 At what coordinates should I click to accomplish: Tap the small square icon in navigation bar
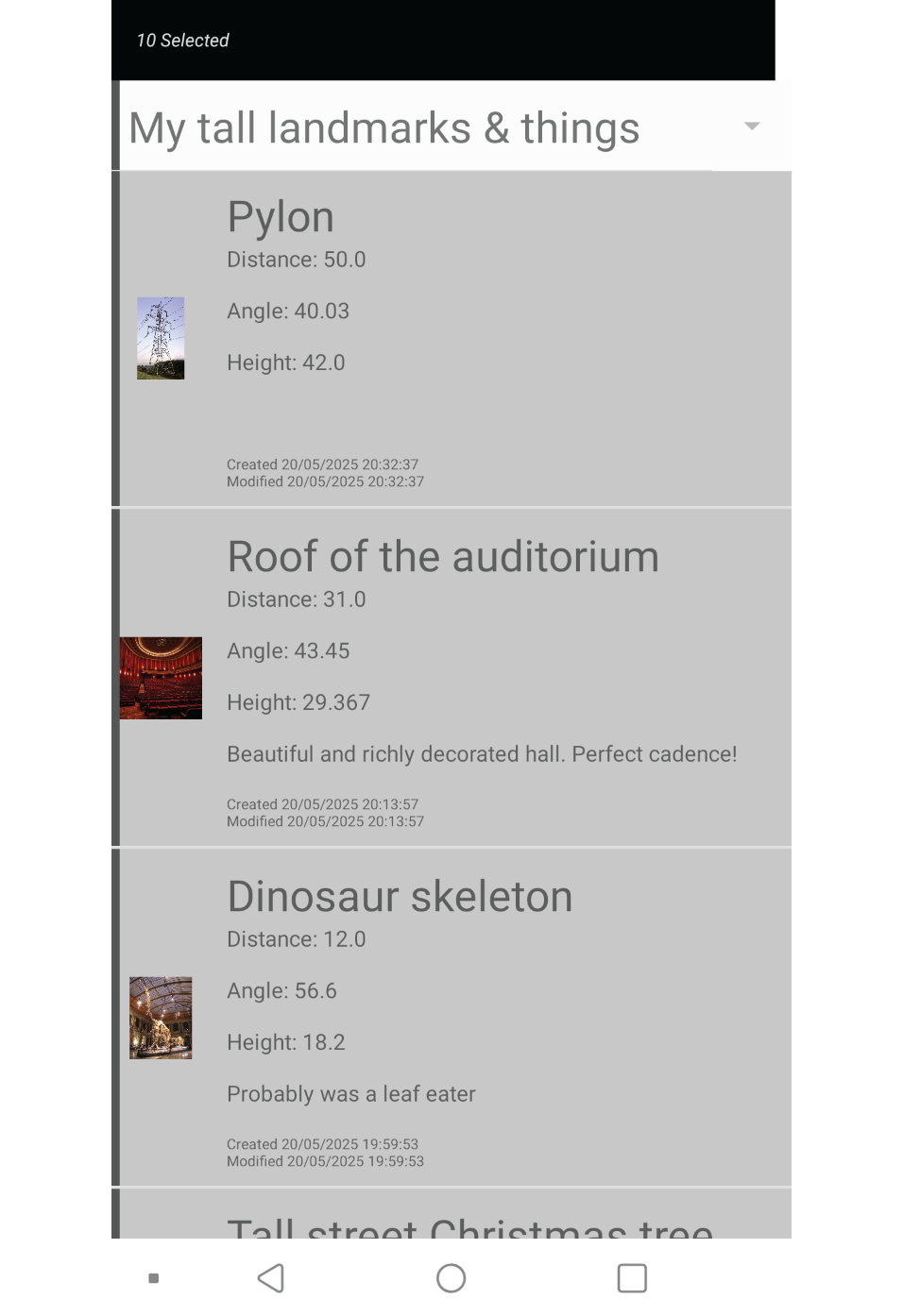point(153,1278)
